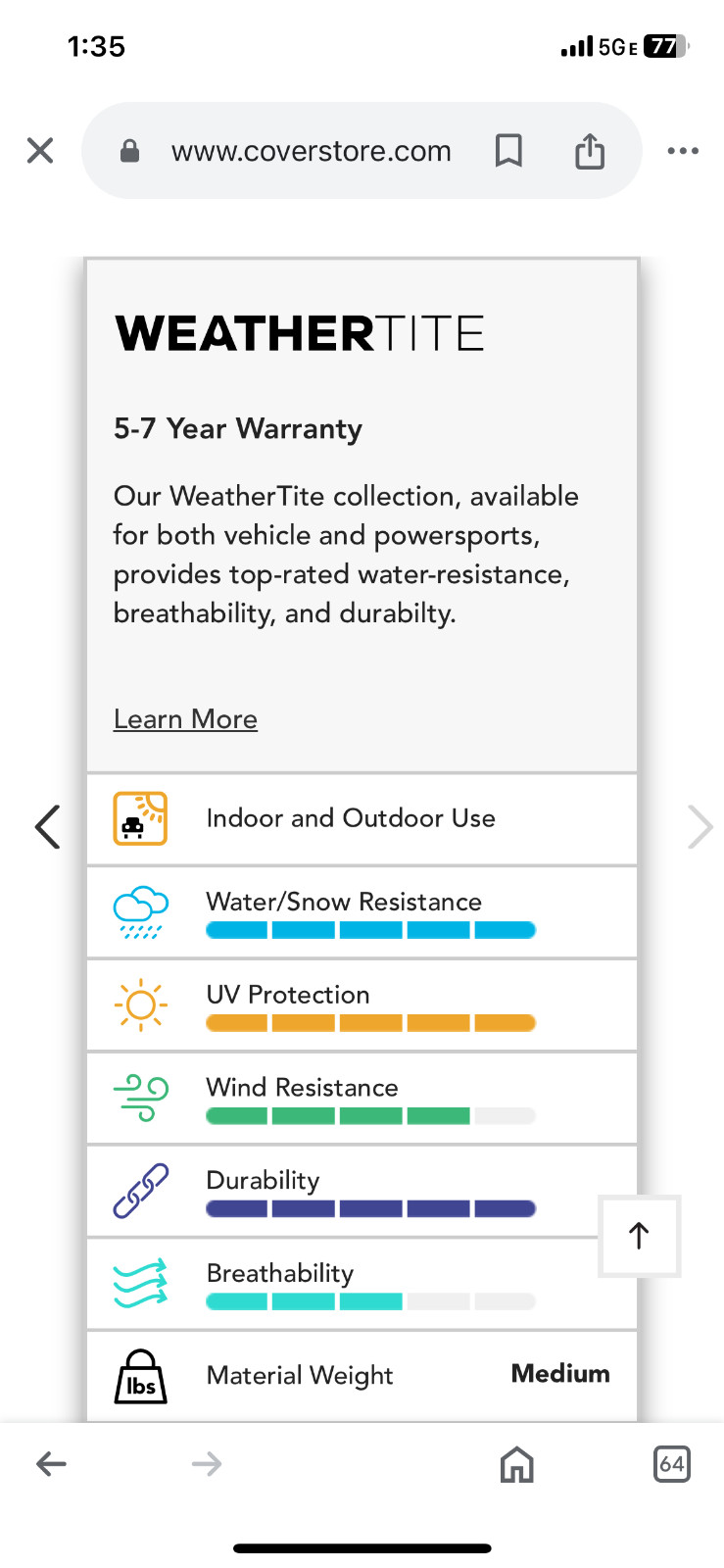Open the three-dot overflow menu

click(682, 151)
